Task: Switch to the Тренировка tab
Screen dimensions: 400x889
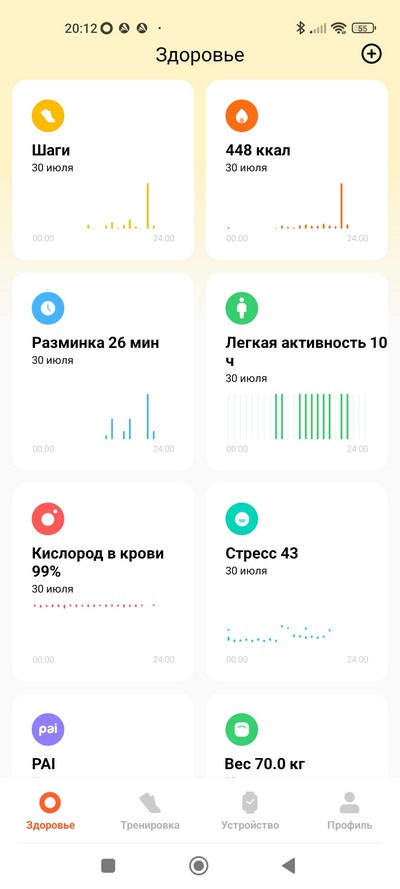Action: (150, 811)
